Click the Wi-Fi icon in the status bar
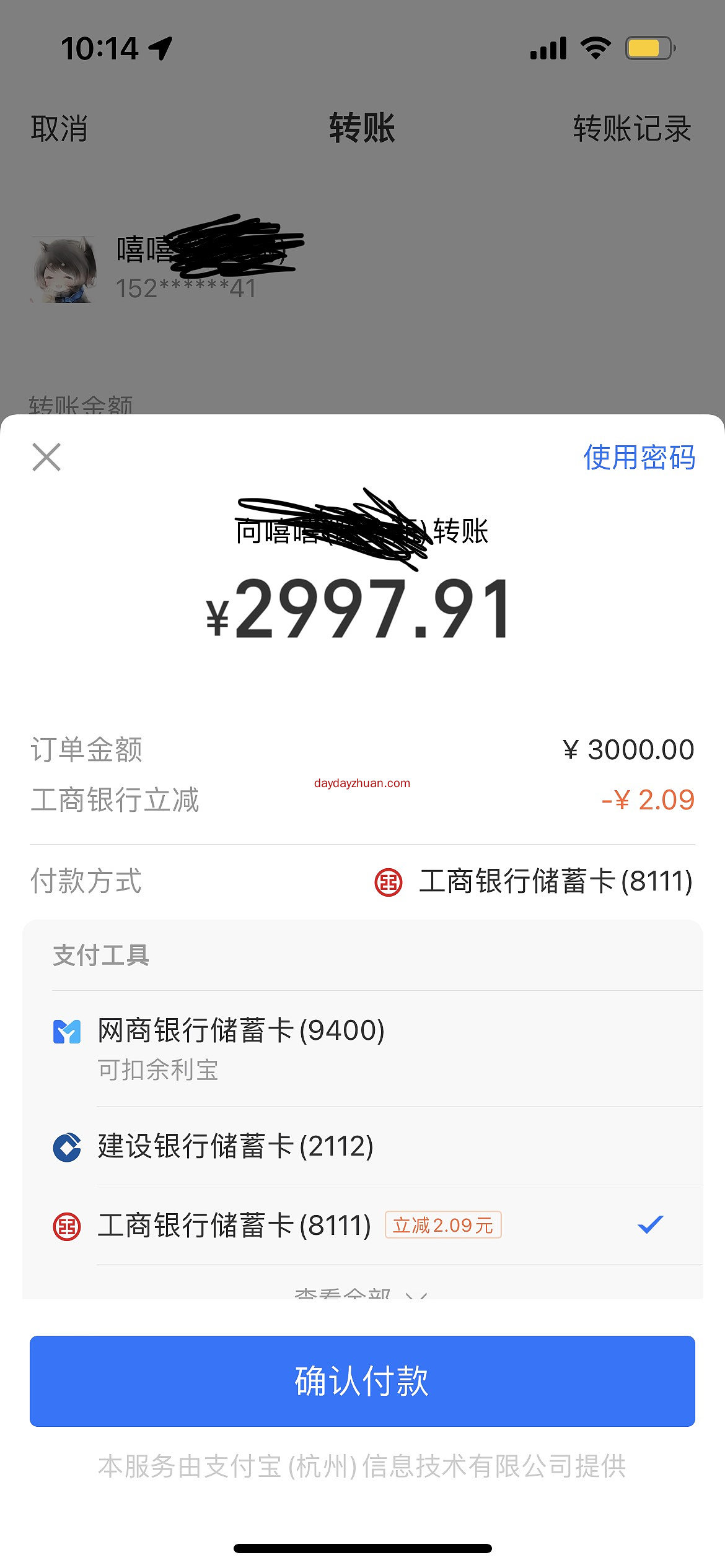 (595, 49)
